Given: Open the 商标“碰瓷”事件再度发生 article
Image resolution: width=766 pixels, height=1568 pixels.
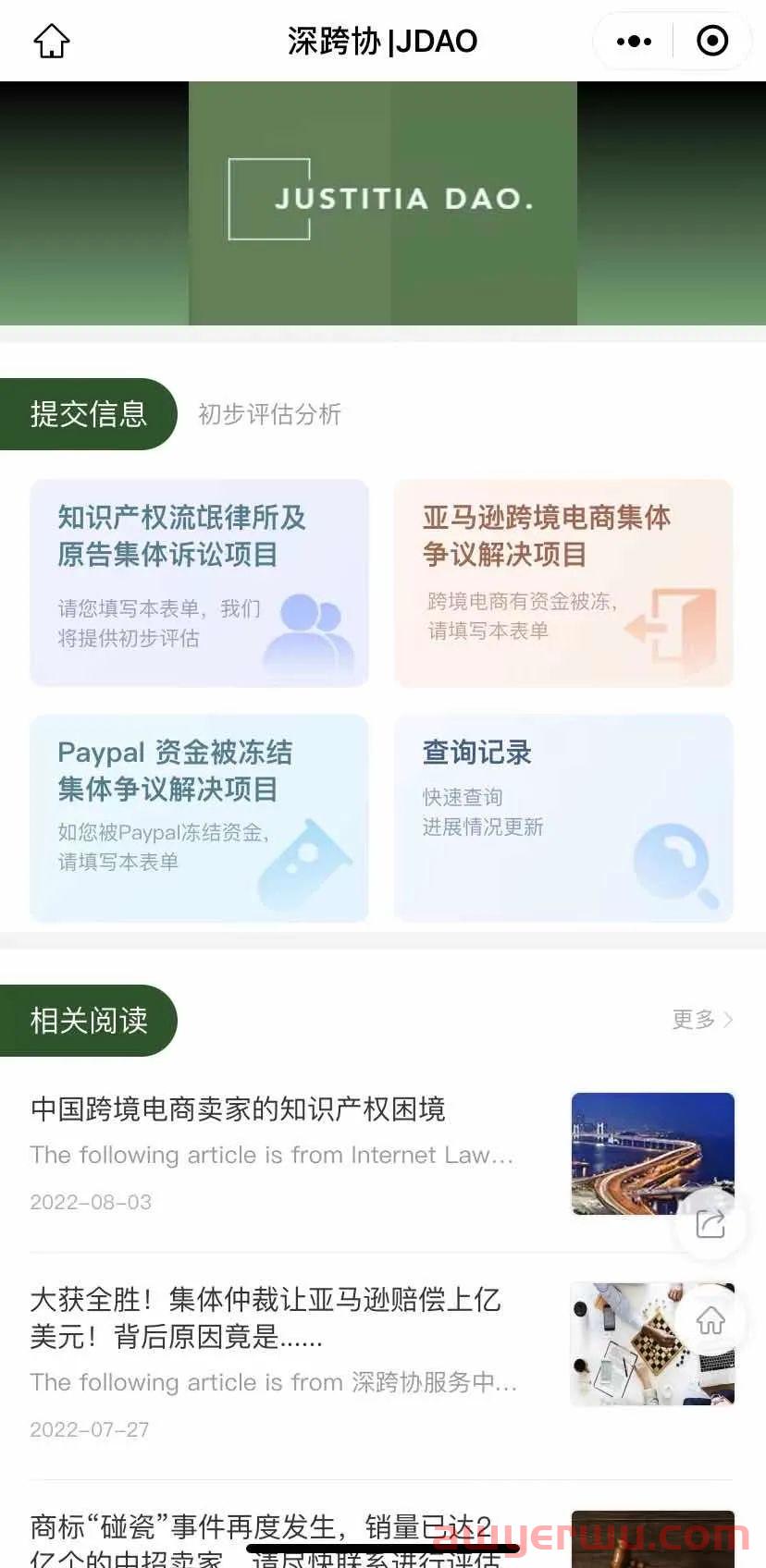Looking at the screenshot, I should click(x=278, y=1535).
